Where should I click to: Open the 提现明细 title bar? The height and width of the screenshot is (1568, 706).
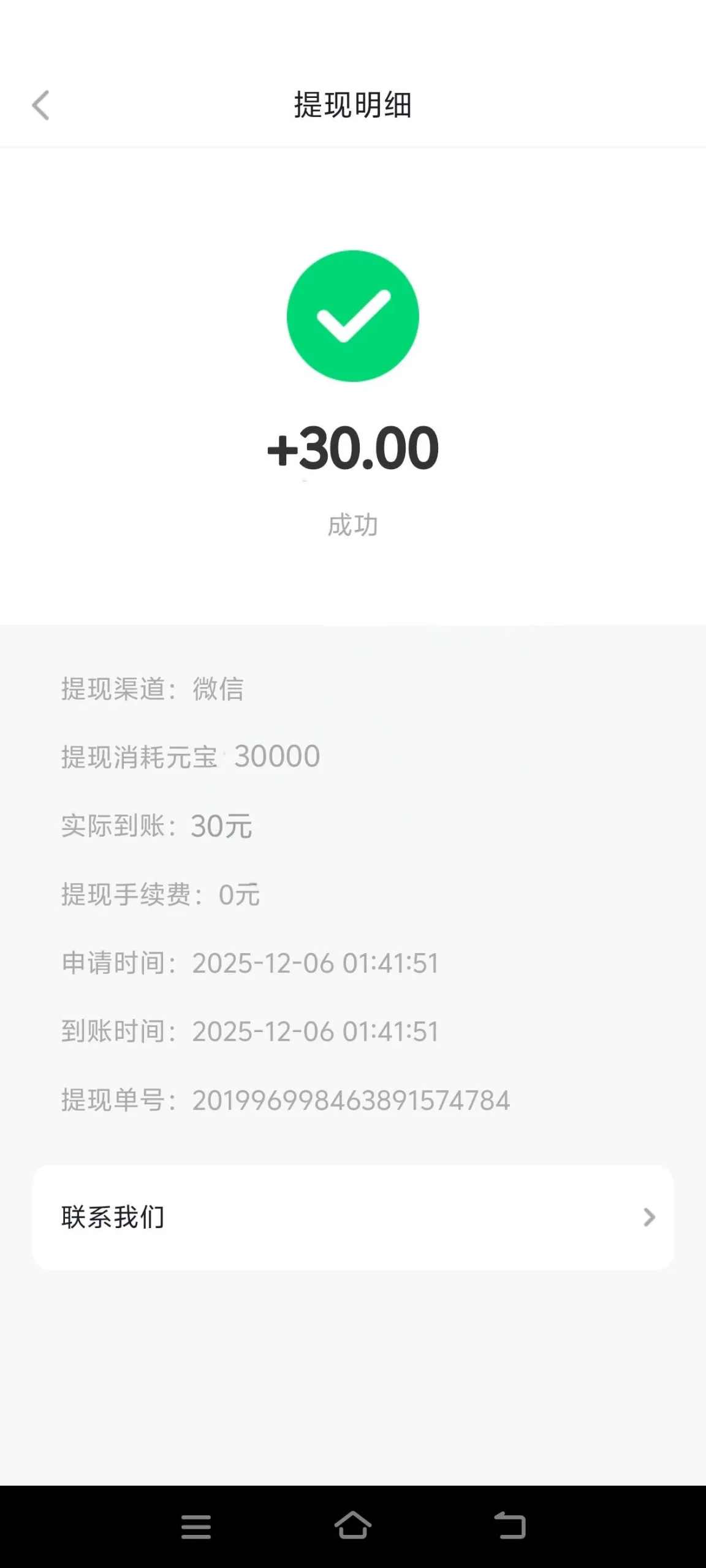(x=352, y=104)
